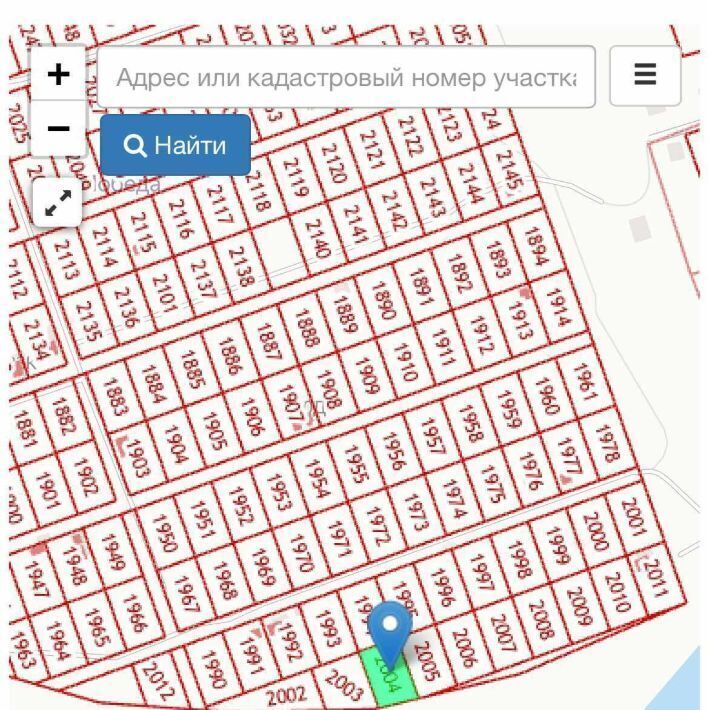Viewport: 709px width, 710px height.
Task: Zoom in on the cadastral map
Action: click(58, 74)
